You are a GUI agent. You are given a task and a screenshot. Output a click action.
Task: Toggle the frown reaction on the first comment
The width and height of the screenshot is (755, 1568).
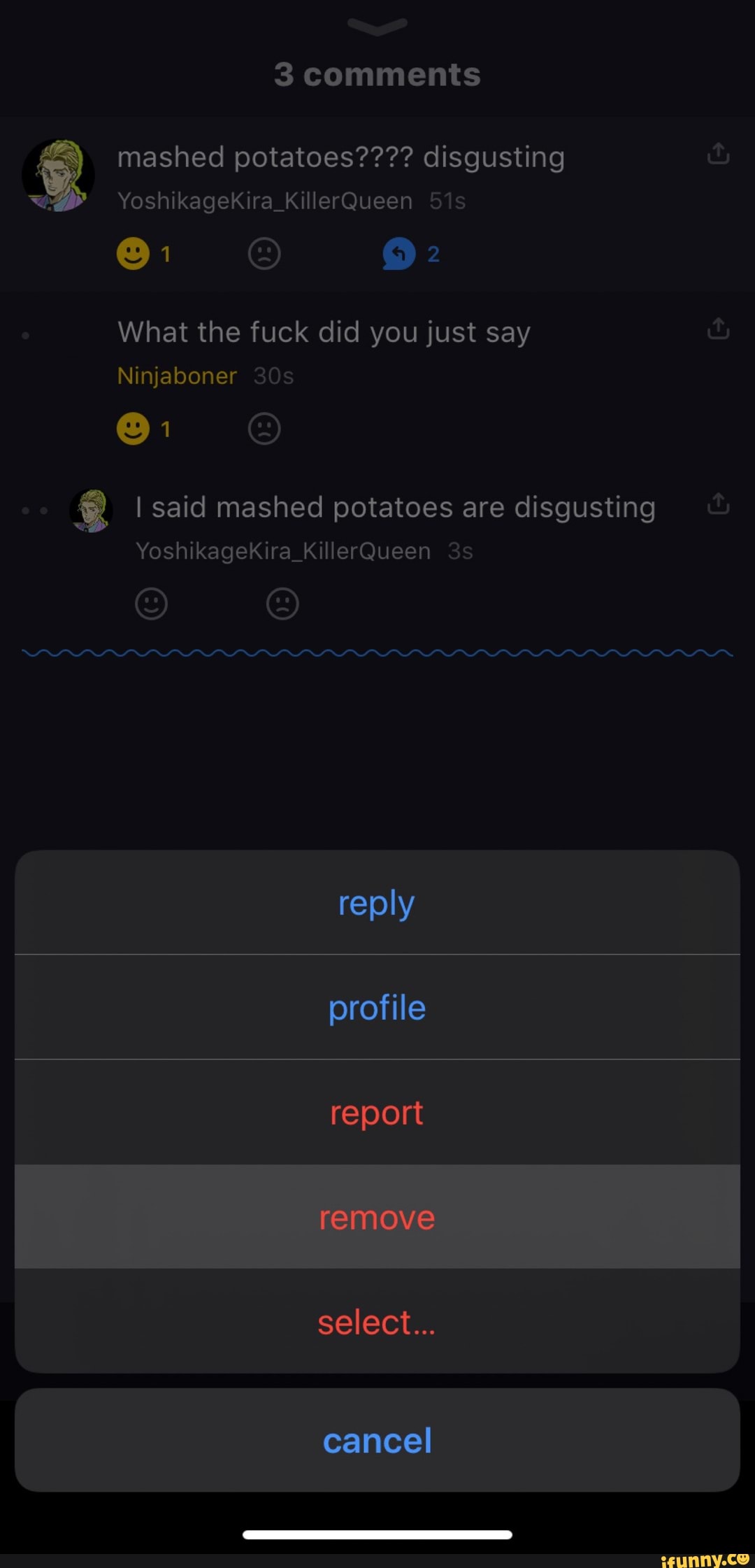264,254
